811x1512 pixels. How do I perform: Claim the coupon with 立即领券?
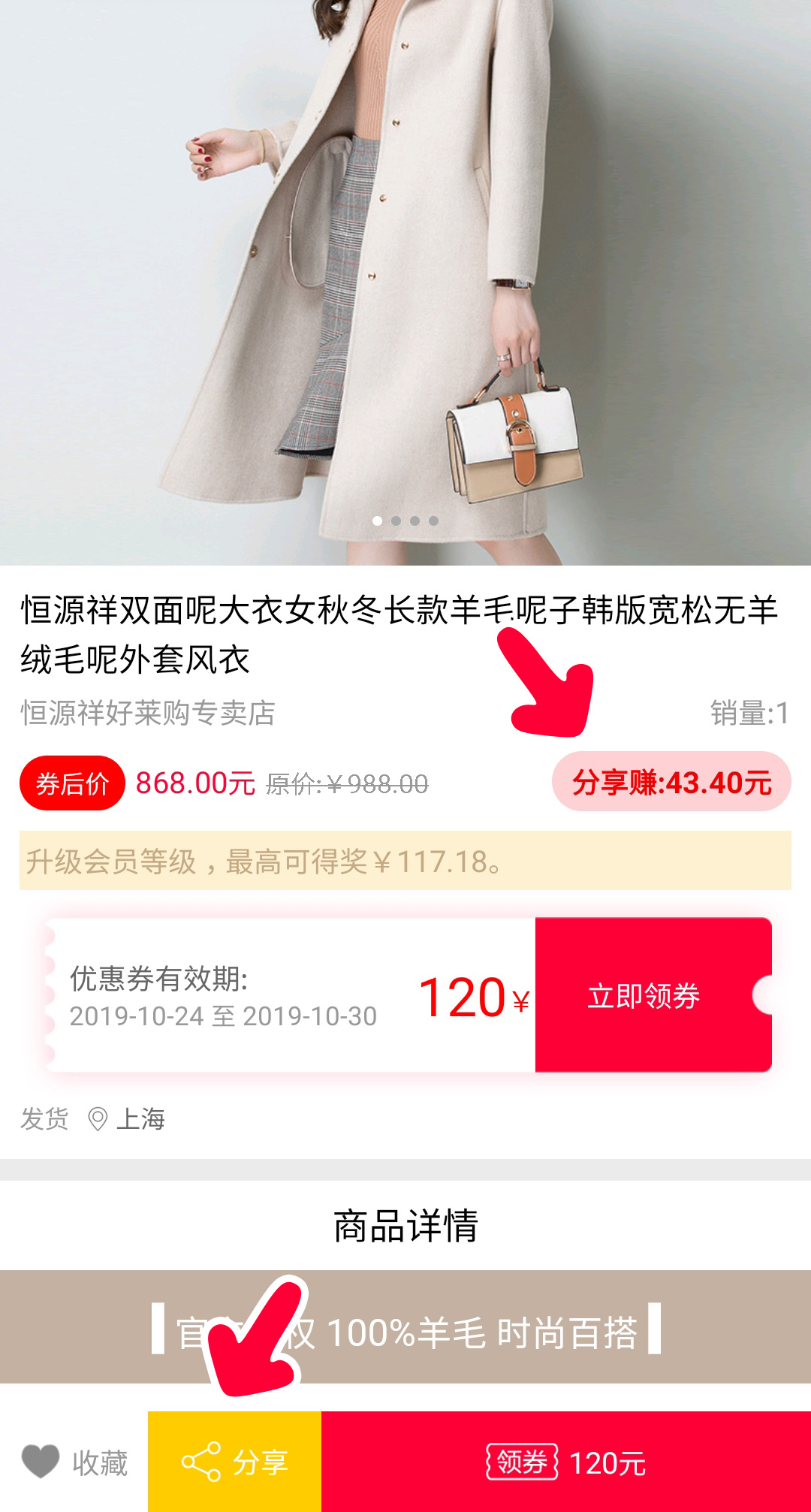point(644,995)
